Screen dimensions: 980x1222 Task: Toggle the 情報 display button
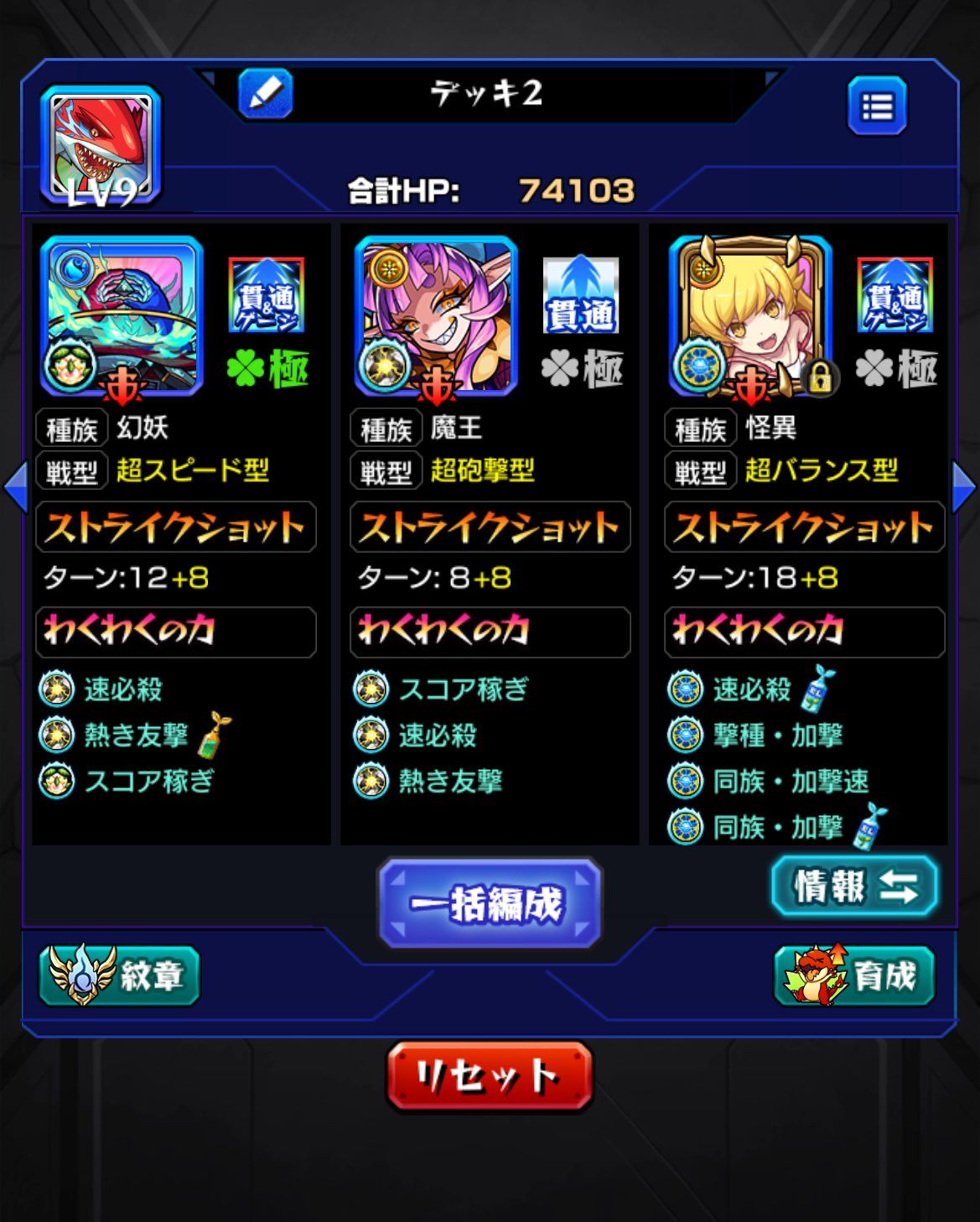click(854, 886)
